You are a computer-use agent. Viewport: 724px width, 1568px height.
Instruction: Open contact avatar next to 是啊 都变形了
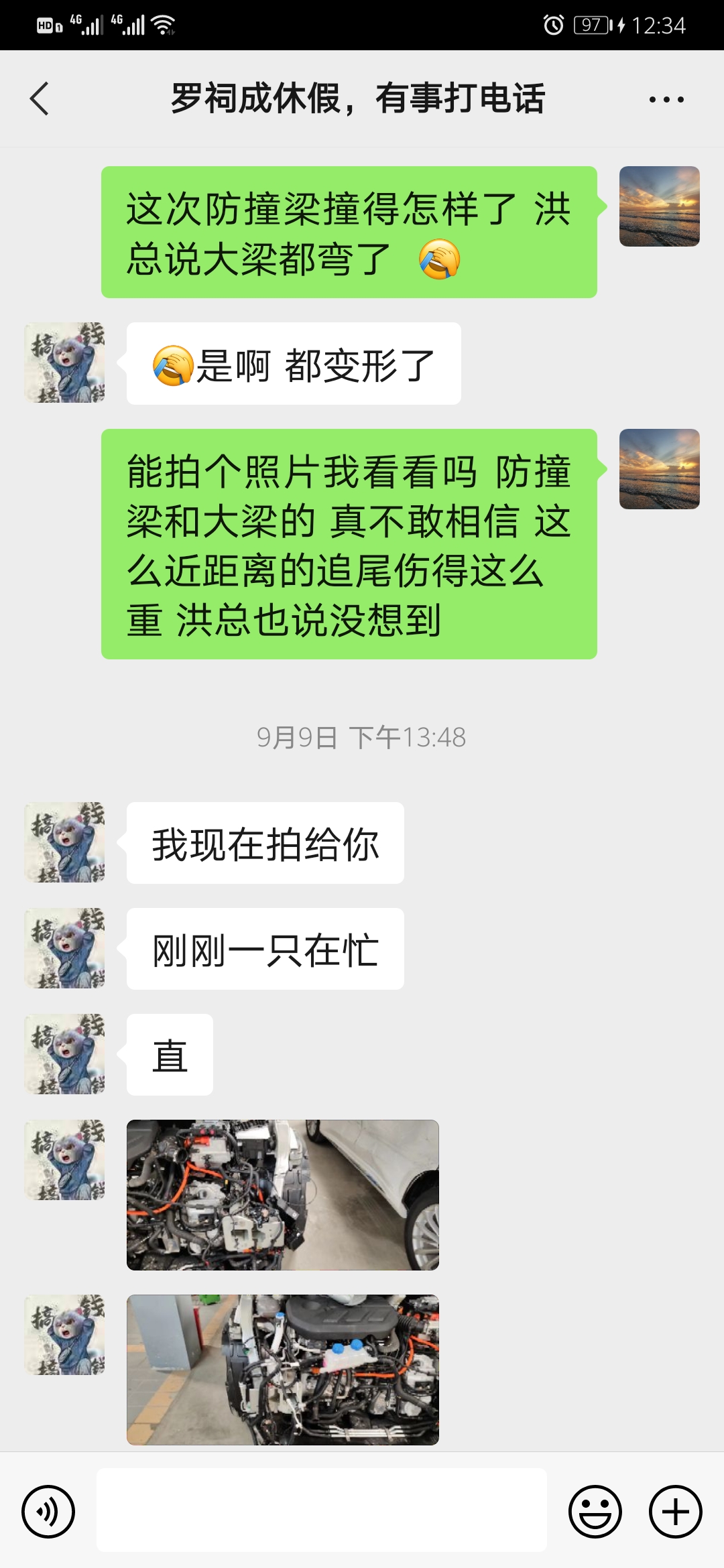pos(64,363)
